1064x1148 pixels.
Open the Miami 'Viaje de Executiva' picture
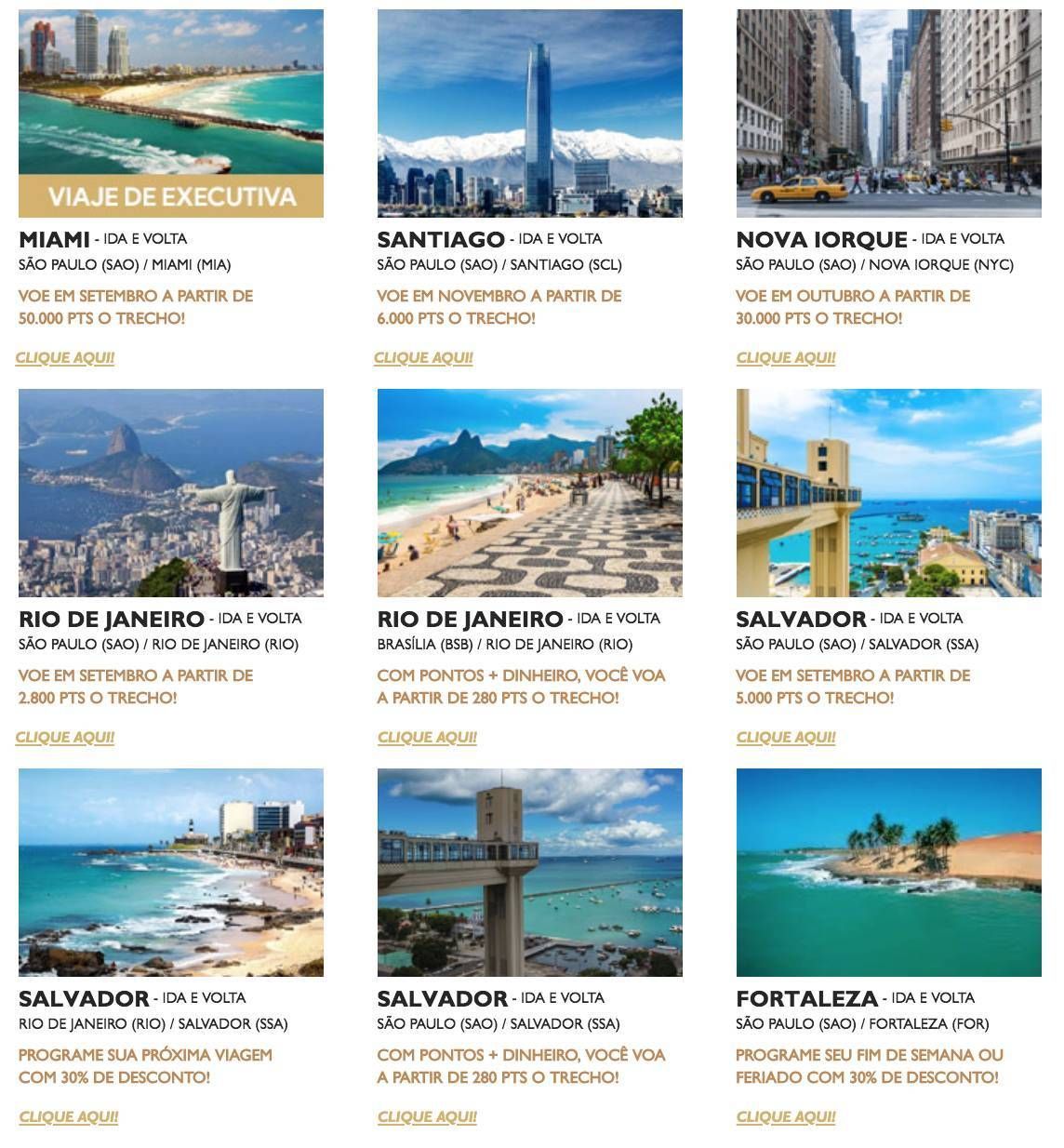(171, 113)
